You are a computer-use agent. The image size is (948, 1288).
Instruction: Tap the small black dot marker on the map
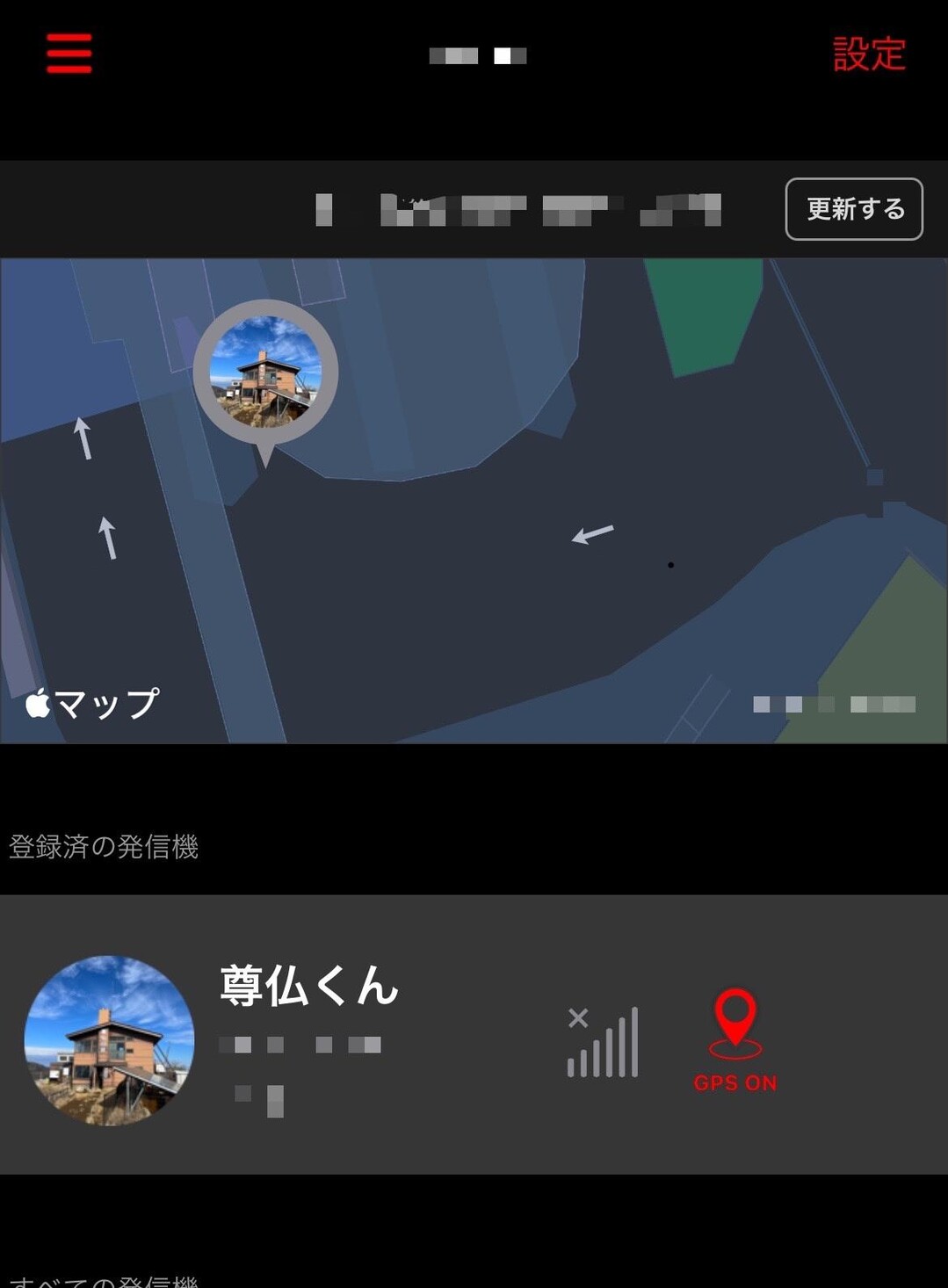coord(670,566)
